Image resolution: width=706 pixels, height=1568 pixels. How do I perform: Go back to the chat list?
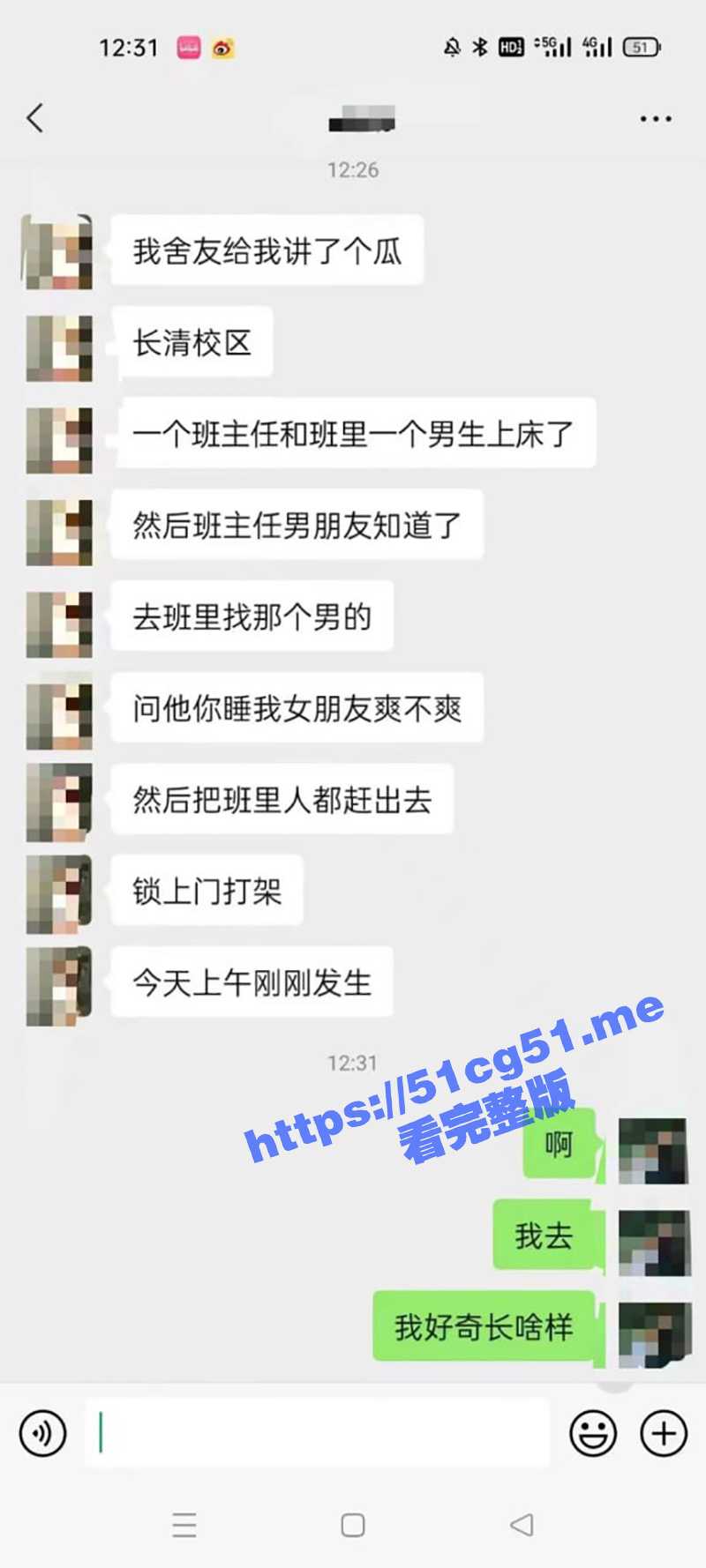35,117
